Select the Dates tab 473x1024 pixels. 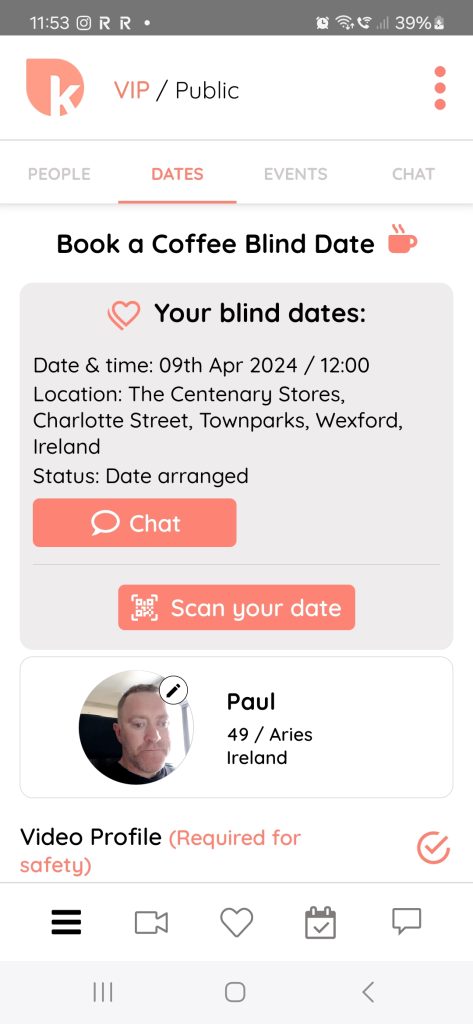[177, 174]
